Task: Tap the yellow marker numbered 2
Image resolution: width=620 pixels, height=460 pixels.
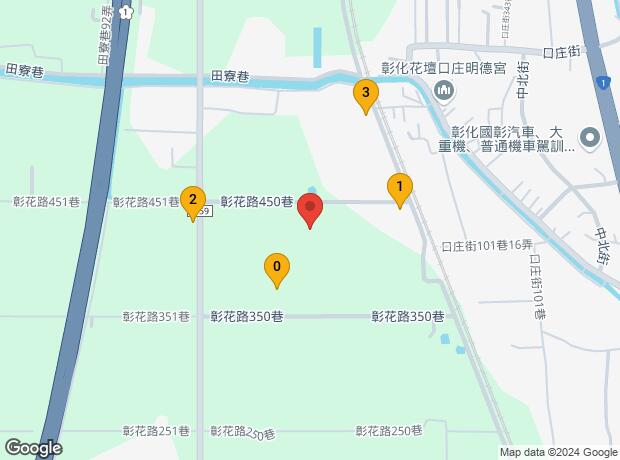Action: coord(192,200)
